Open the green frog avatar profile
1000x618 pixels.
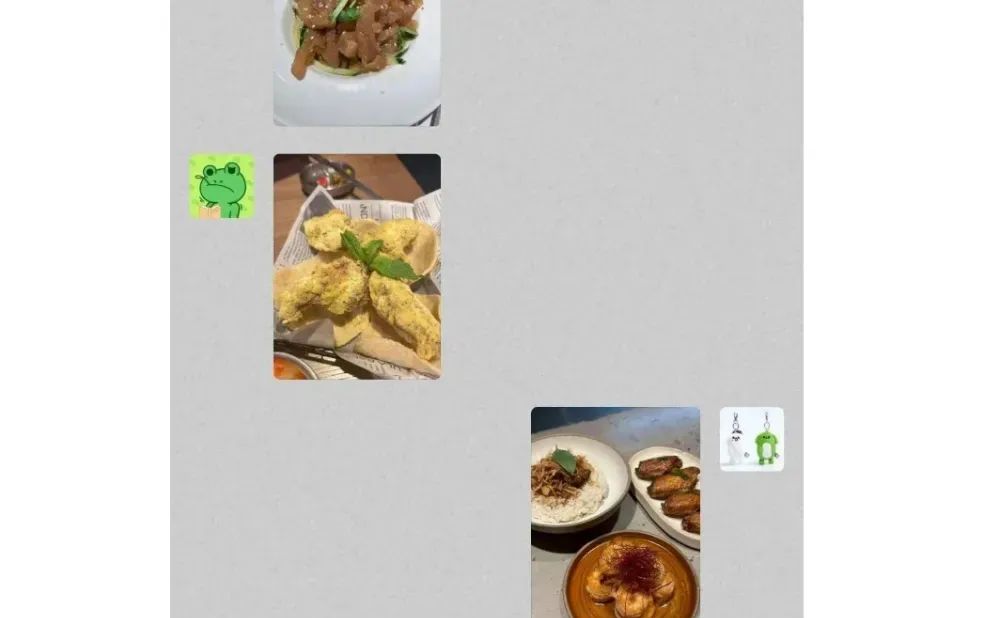click(x=222, y=186)
